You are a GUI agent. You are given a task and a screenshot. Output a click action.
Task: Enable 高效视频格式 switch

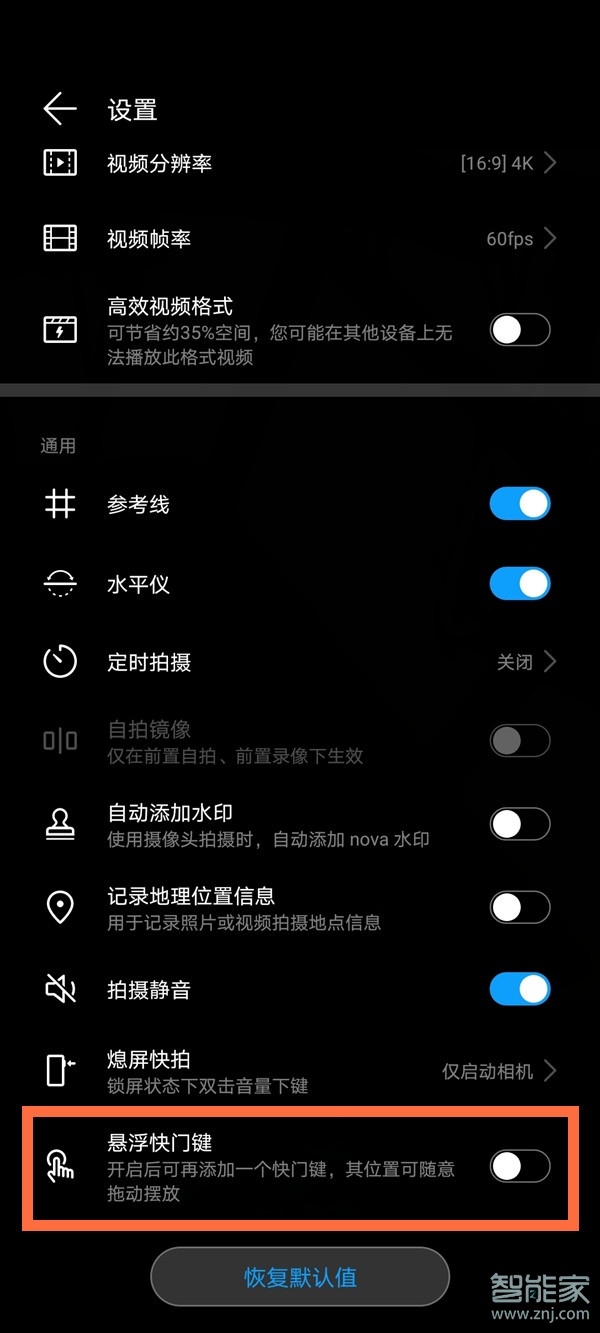[x=520, y=330]
